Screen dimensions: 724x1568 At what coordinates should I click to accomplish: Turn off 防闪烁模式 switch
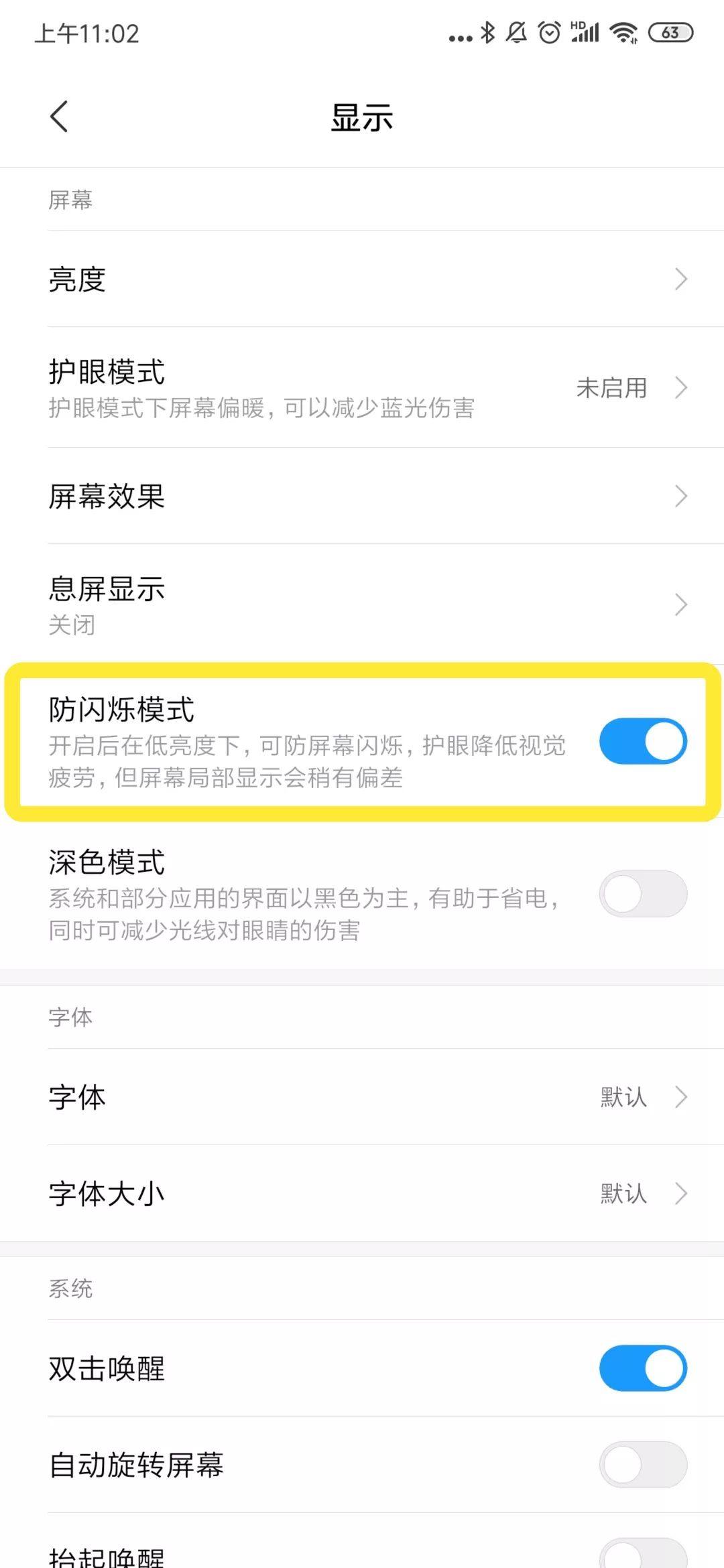(x=642, y=742)
